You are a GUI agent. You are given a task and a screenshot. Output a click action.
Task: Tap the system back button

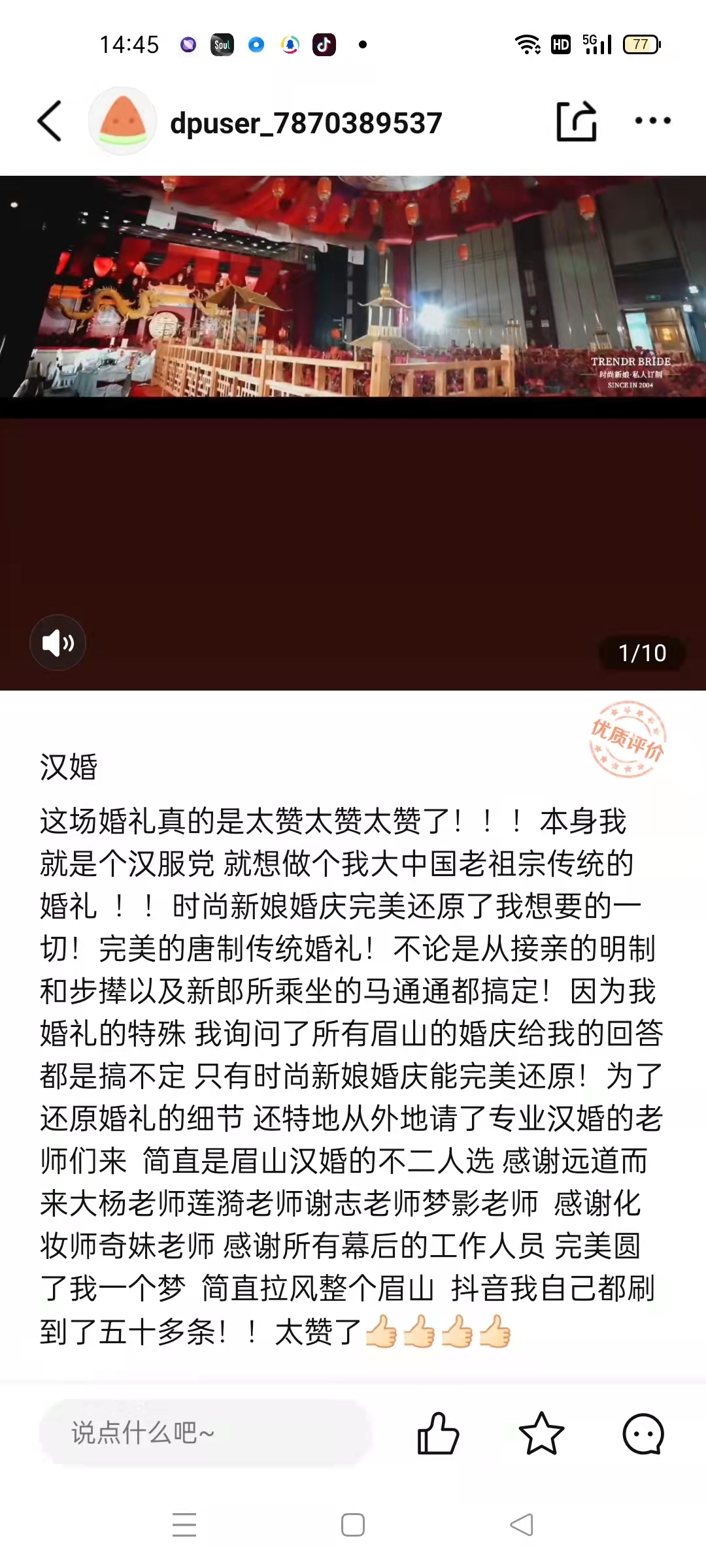point(522,1525)
